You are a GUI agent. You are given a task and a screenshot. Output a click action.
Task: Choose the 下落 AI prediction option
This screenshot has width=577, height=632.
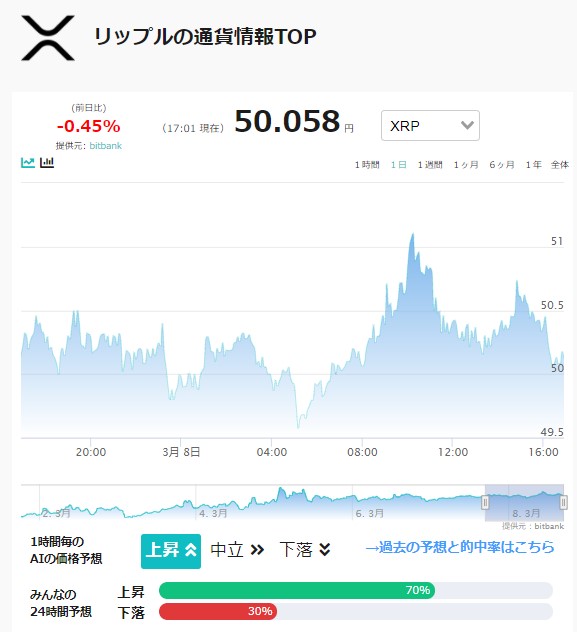pos(305,550)
